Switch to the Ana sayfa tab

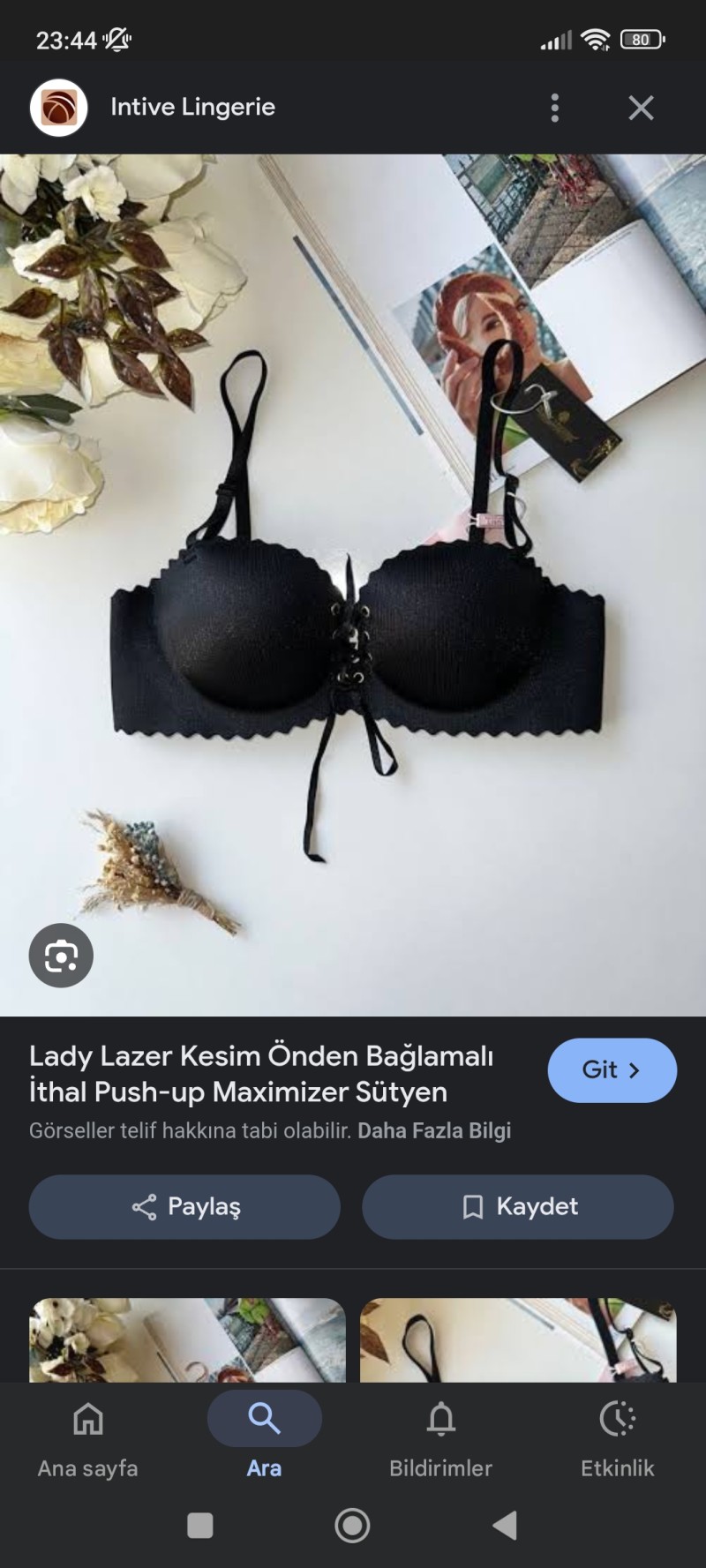coord(87,1437)
